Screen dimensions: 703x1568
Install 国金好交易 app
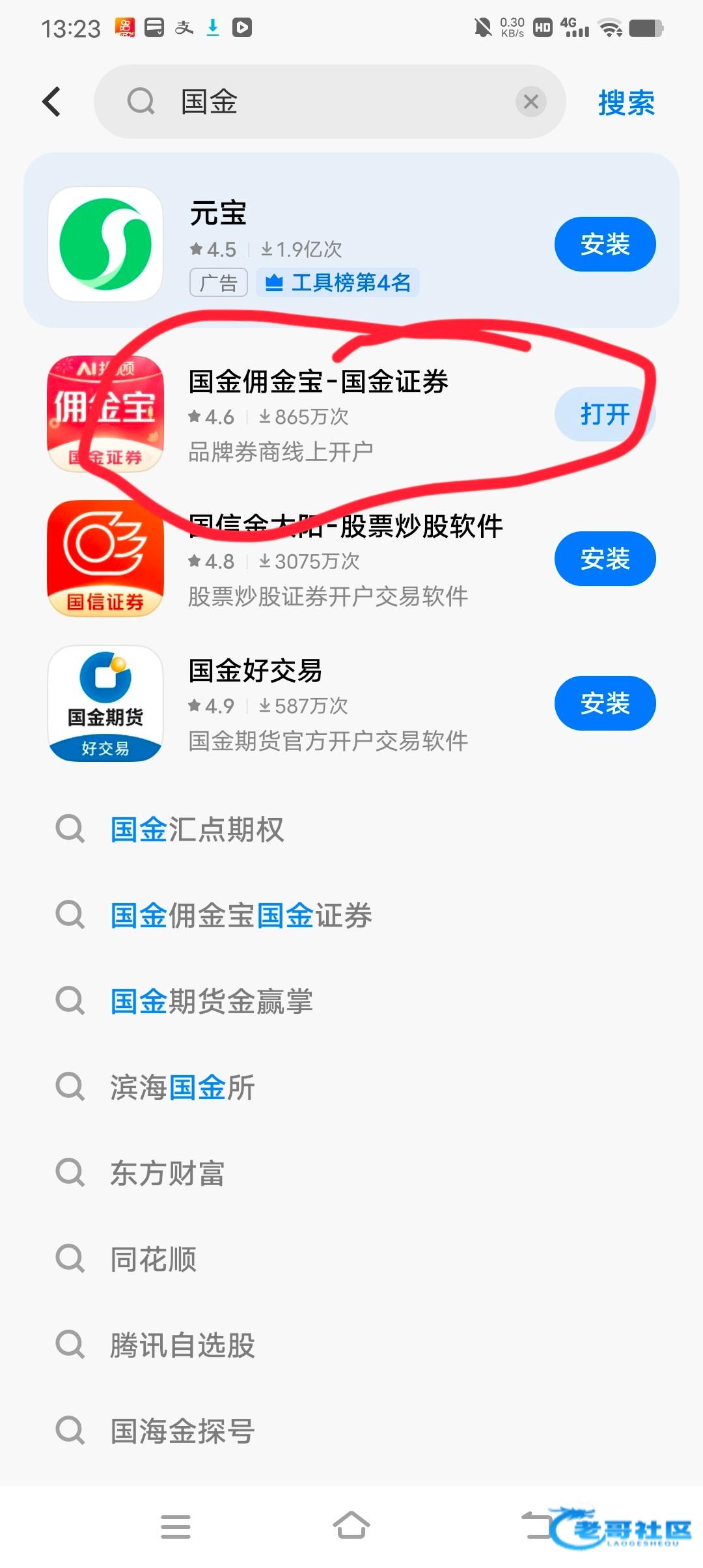click(604, 703)
